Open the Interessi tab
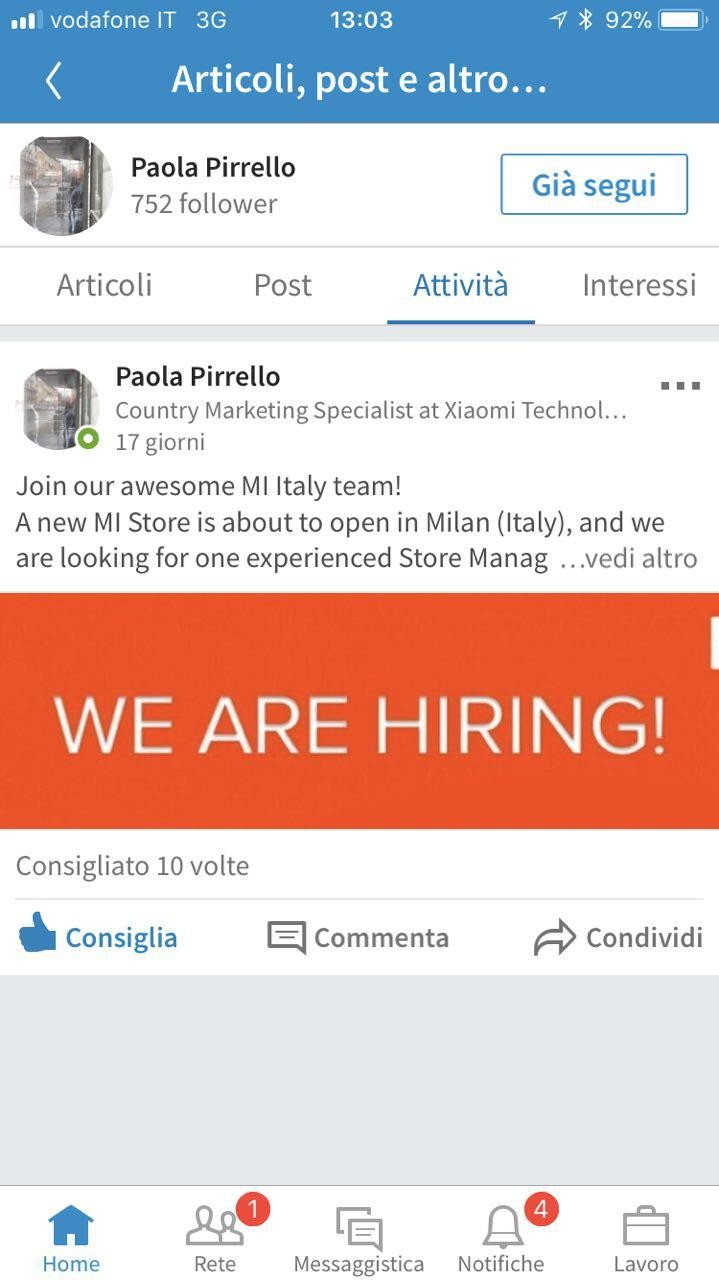Screen dimensions: 719x1280 [638, 286]
